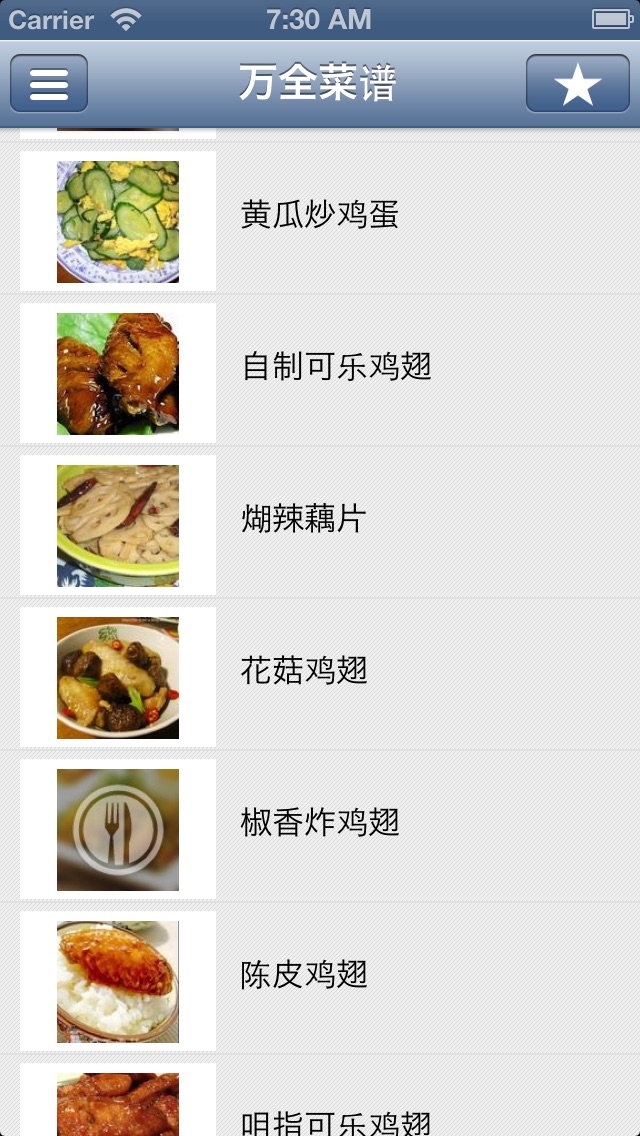Image resolution: width=640 pixels, height=1136 pixels.
Task: View the 自制可乐鸡翅 recipe
Action: click(336, 368)
